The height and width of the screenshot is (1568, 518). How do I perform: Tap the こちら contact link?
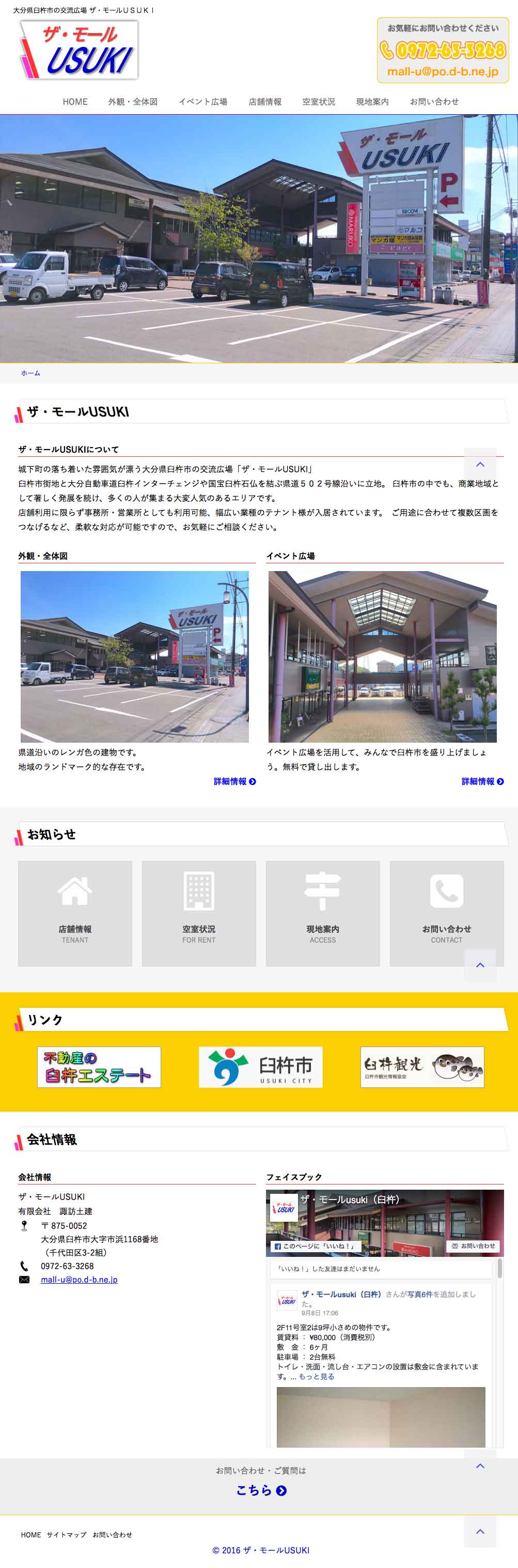(261, 1490)
